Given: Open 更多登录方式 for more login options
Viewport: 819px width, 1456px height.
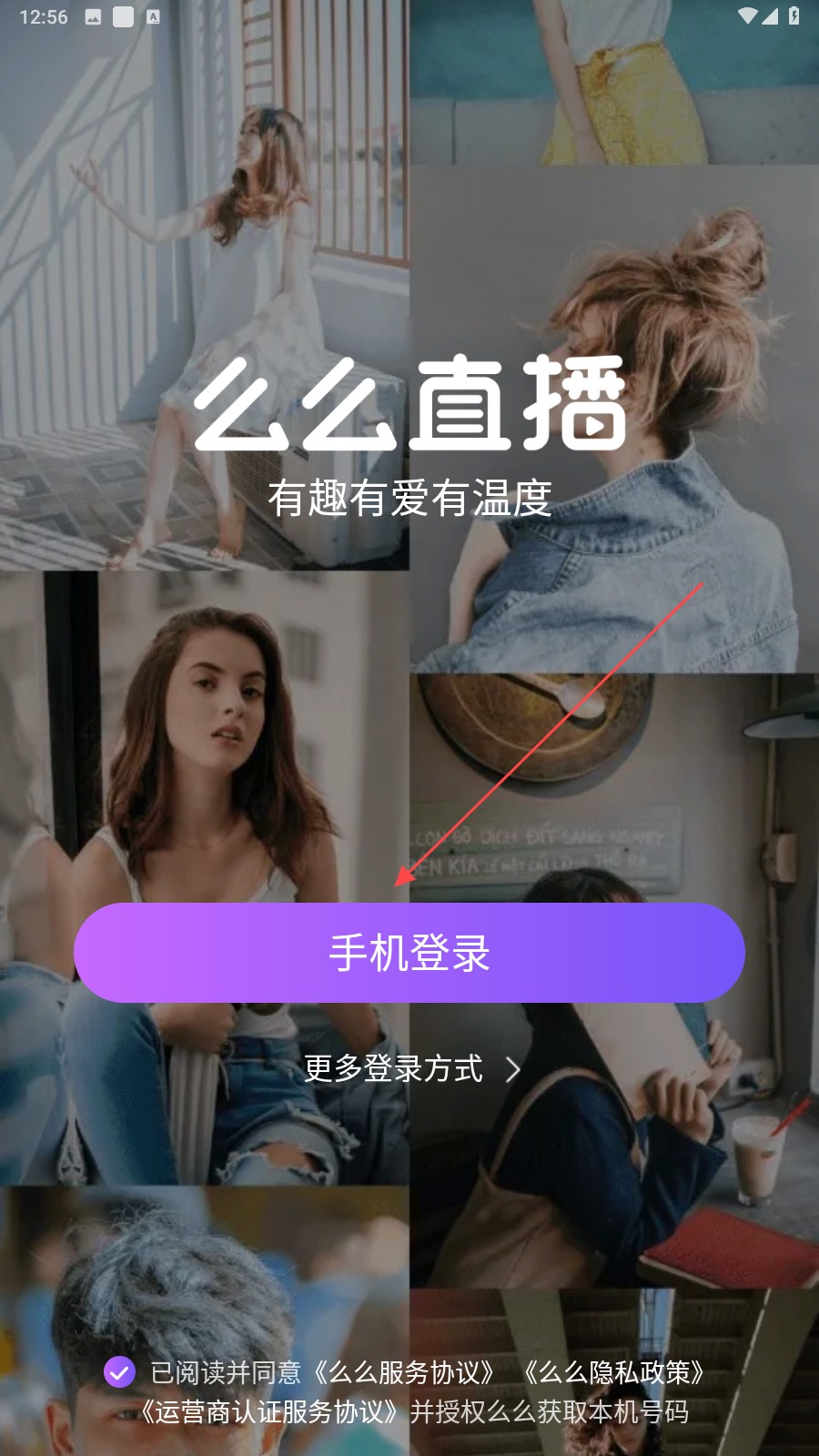Looking at the screenshot, I should (411, 1068).
